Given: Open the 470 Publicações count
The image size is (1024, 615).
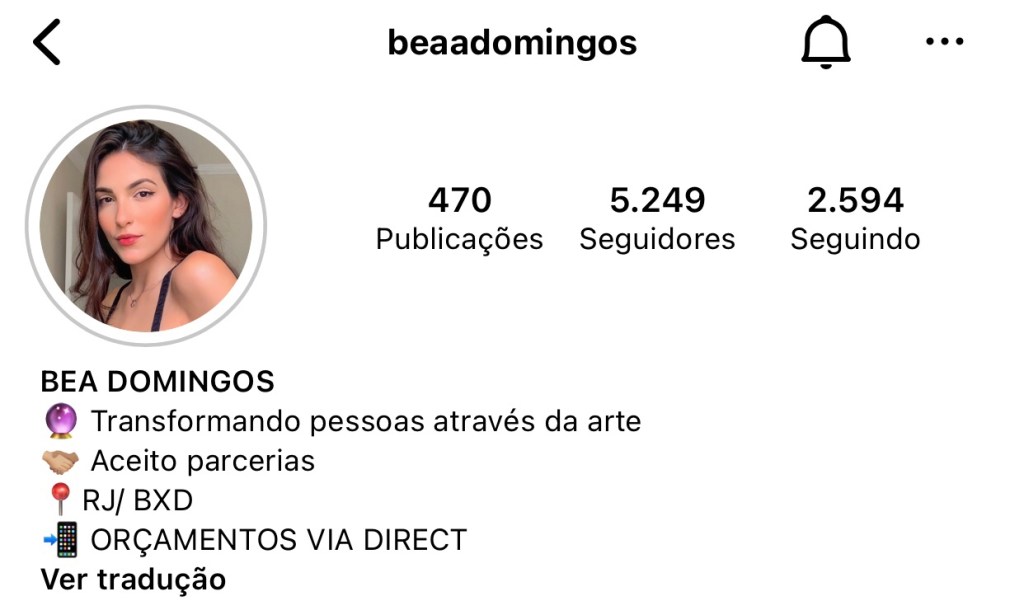Looking at the screenshot, I should tap(459, 218).
